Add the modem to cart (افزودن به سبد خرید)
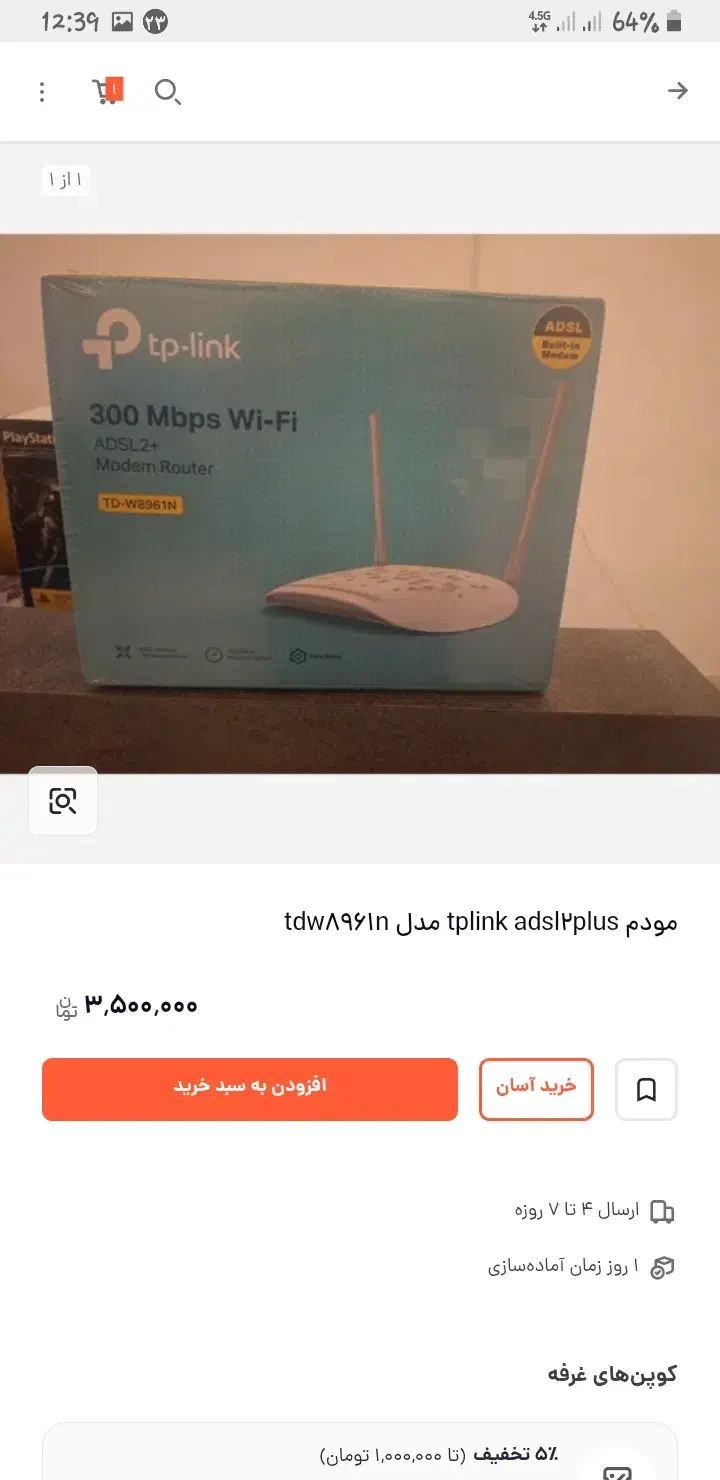Viewport: 720px width, 1480px height. (250, 1088)
